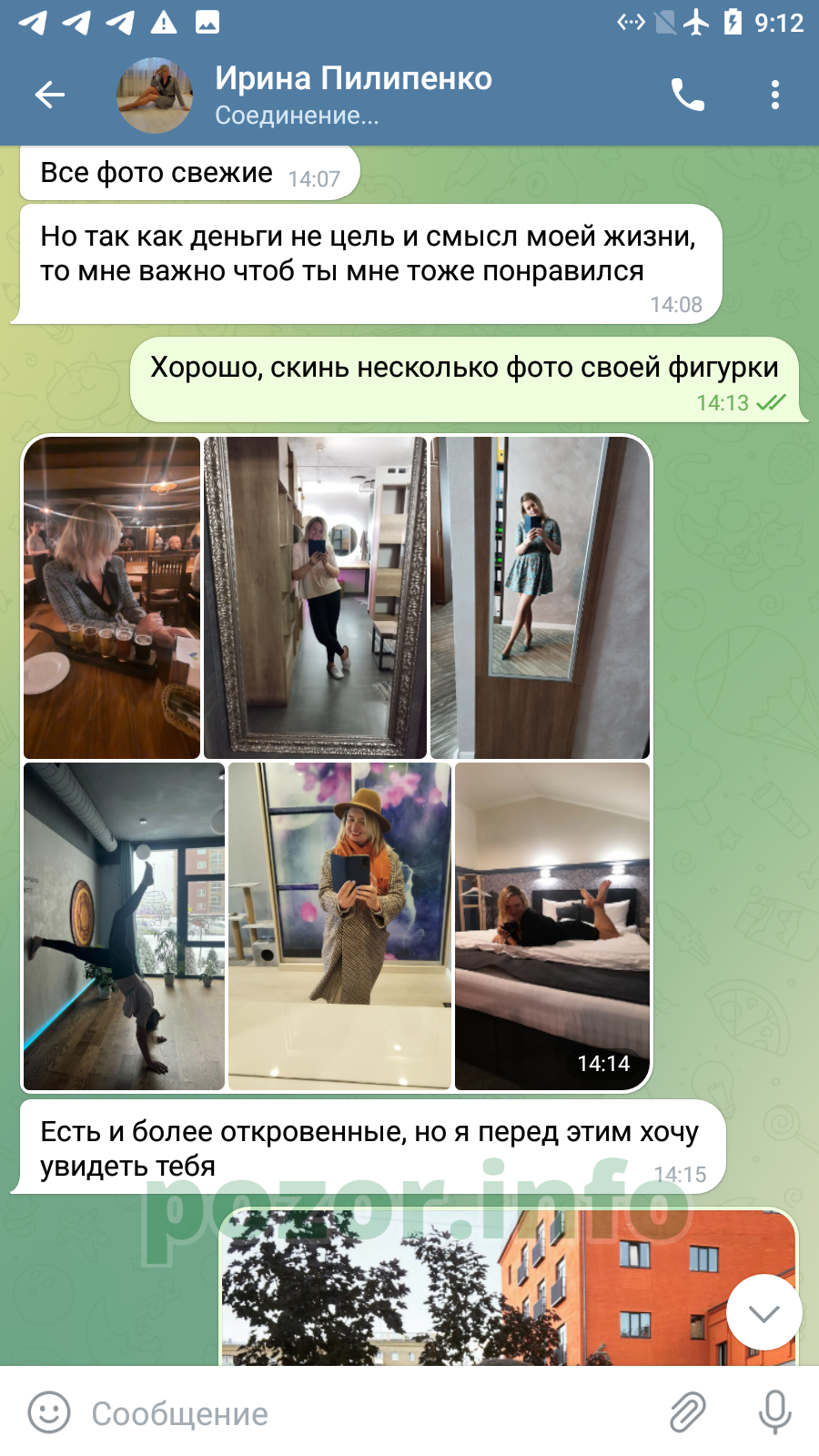
Task: Open the three-dot overflow menu
Action: pos(775,95)
